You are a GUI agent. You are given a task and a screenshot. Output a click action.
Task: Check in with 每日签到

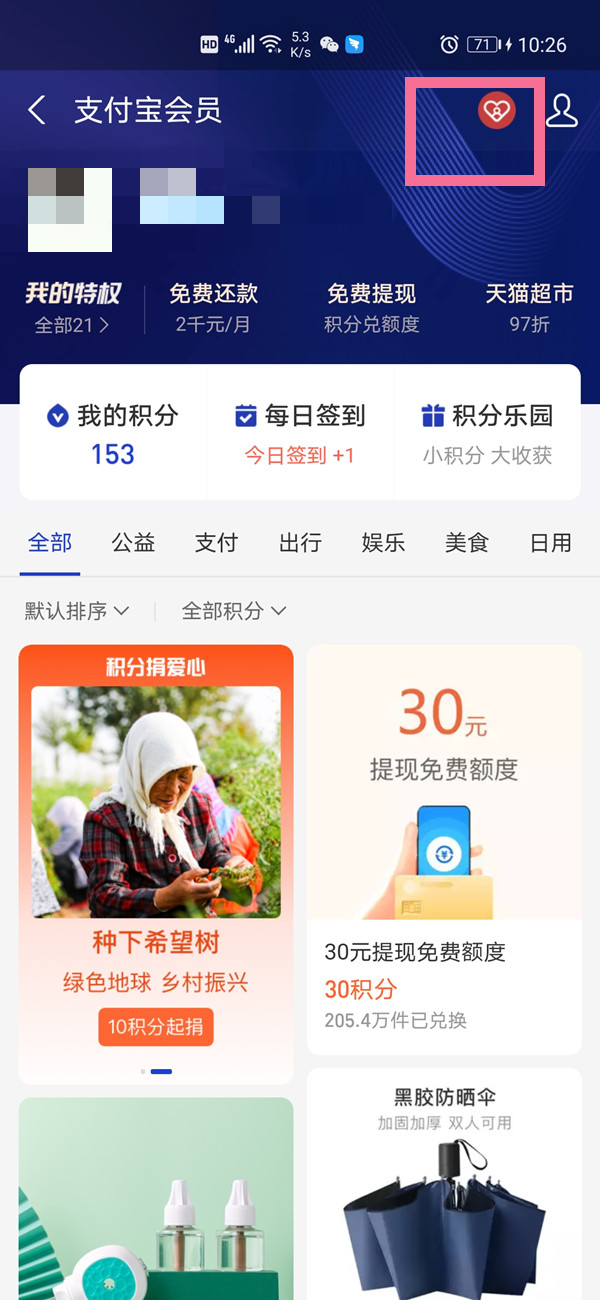point(299,434)
